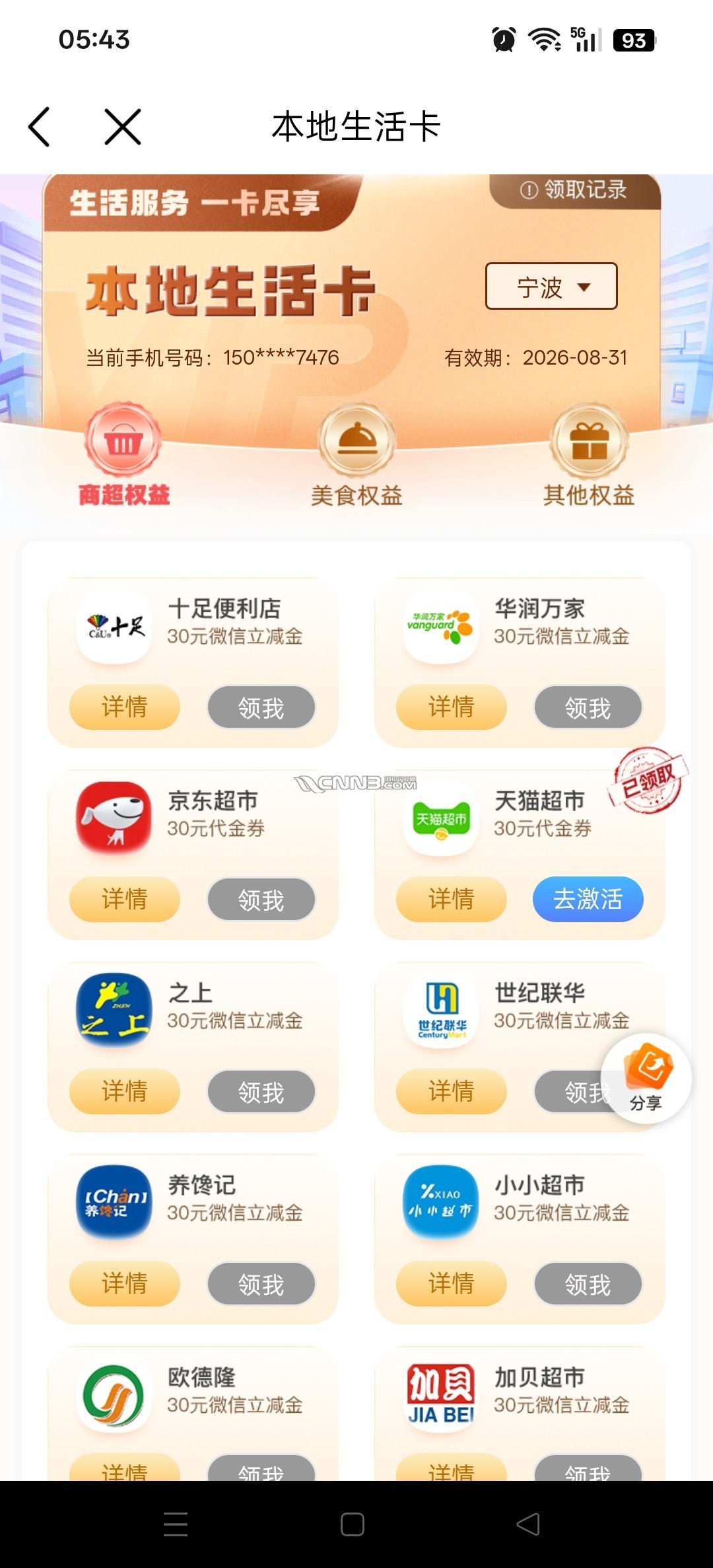Share this page via 分享 button

646,1078
